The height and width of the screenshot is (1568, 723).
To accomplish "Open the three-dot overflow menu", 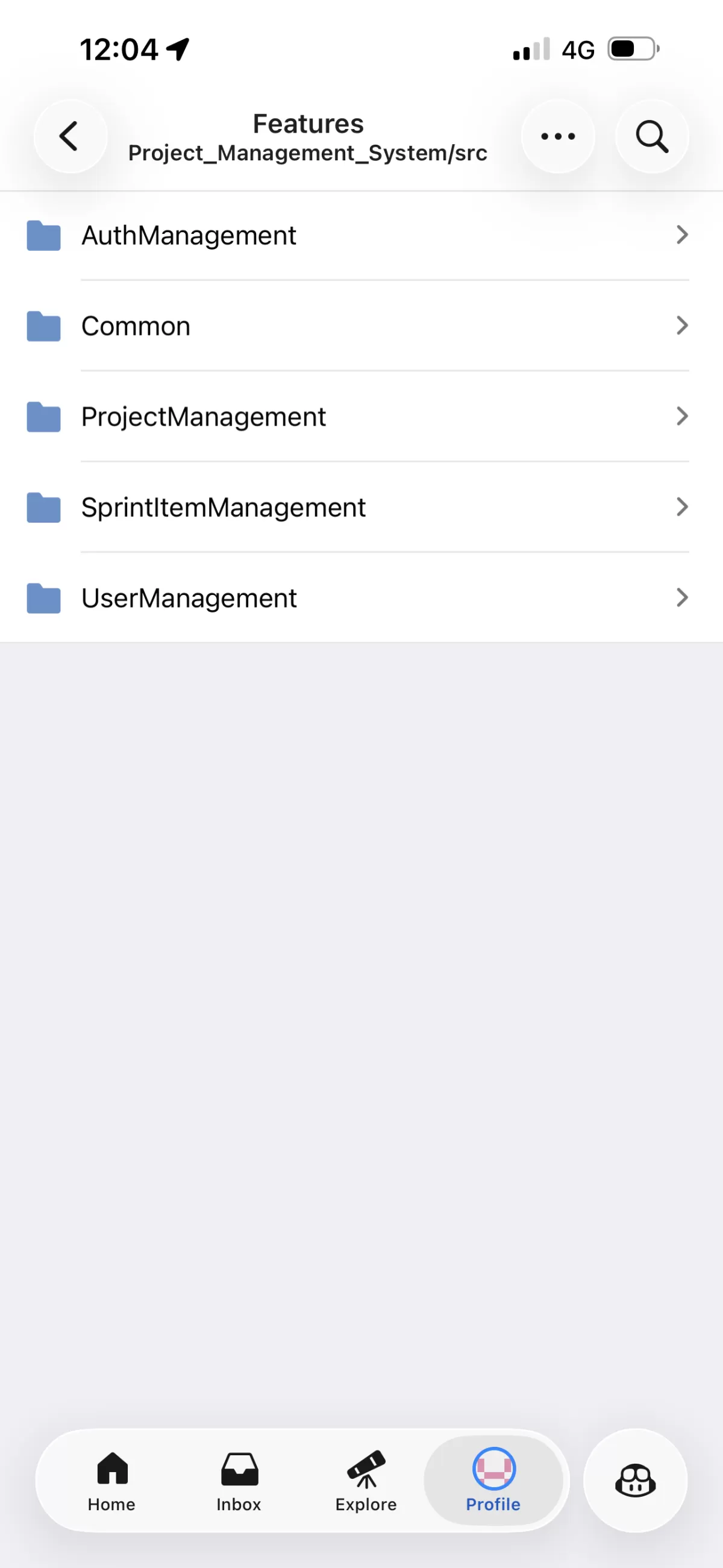I will coord(557,136).
